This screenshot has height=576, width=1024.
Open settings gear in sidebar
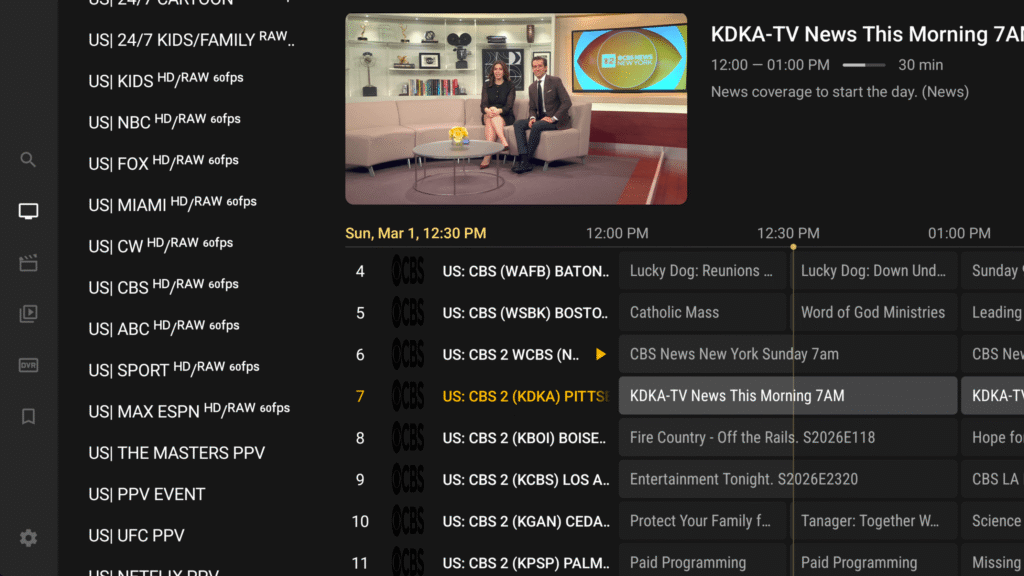tap(28, 538)
